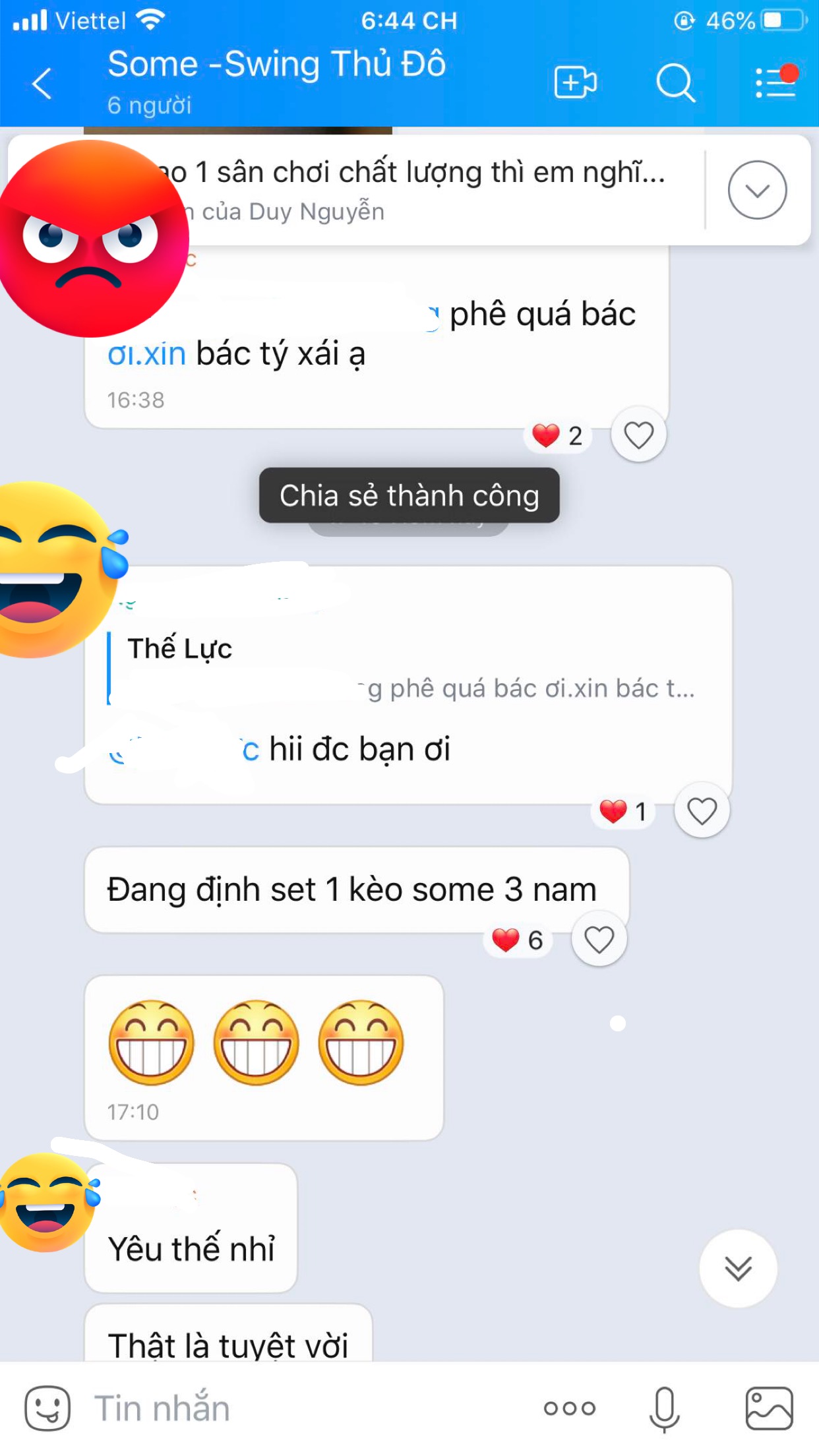The width and height of the screenshot is (819, 1456).
Task: Start a group video call
Action: pos(575,83)
